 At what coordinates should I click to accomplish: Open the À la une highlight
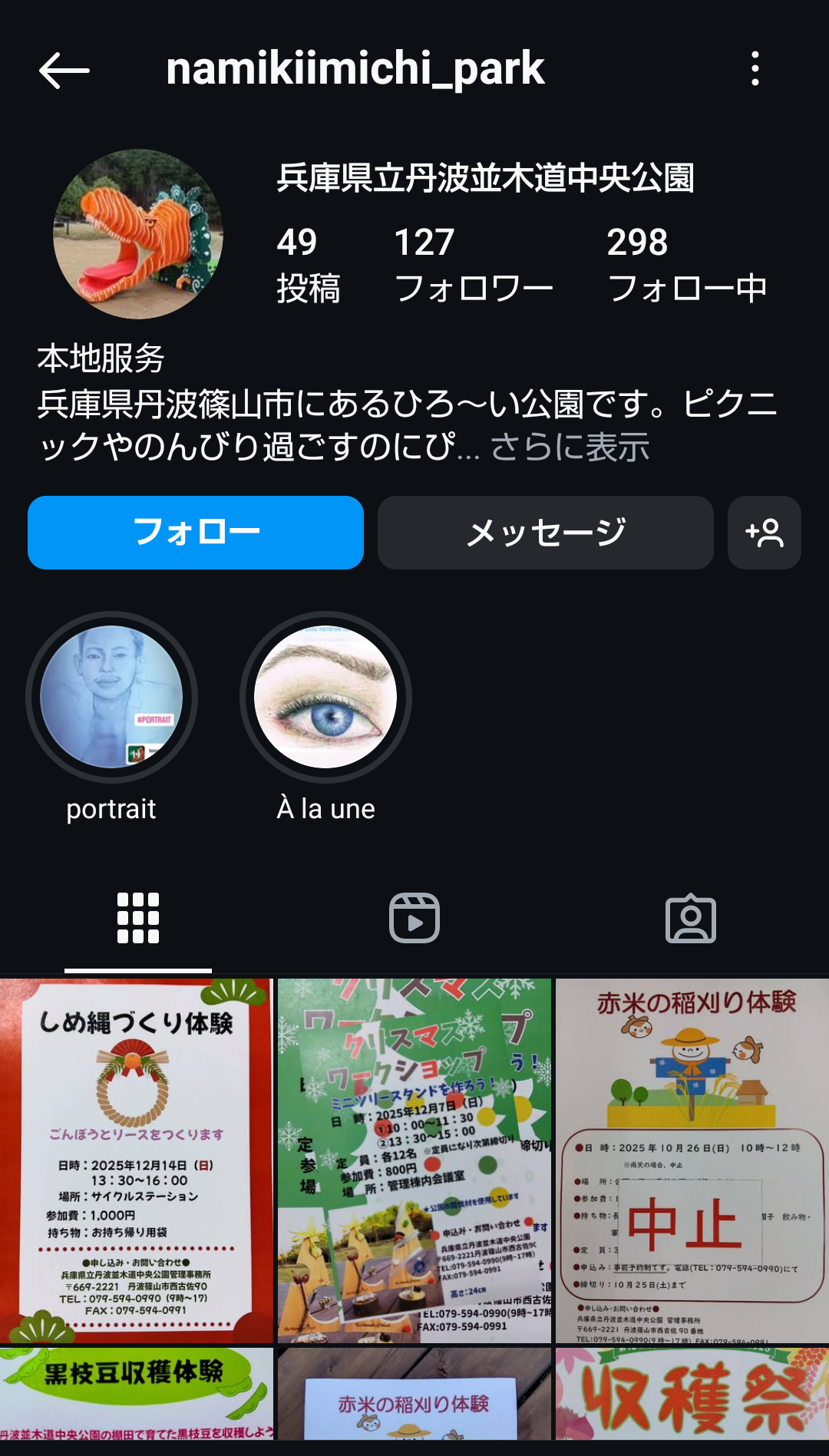click(325, 697)
